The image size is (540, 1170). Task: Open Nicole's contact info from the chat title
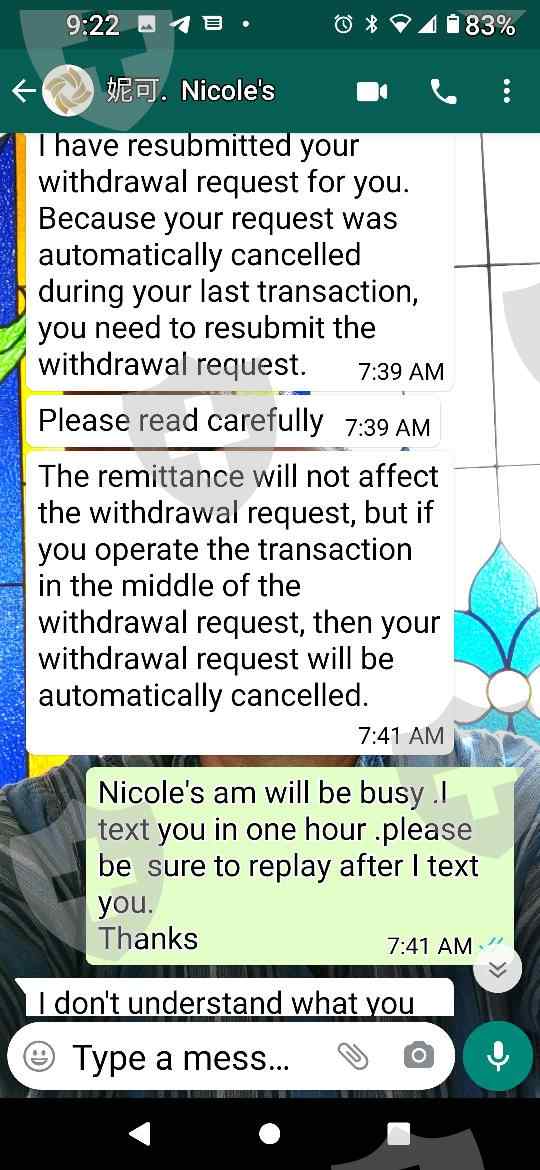(x=190, y=92)
